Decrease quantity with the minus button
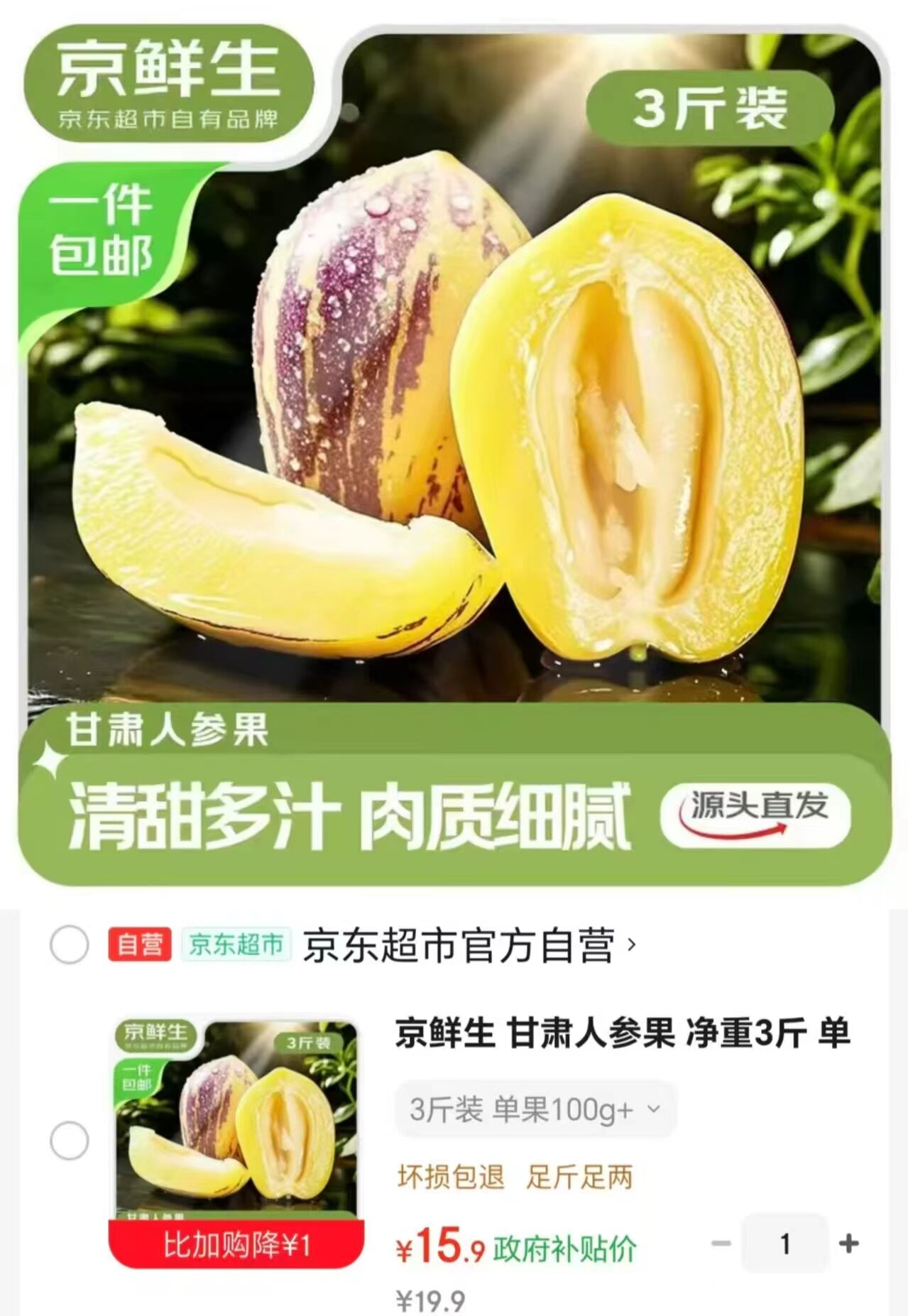908x1316 pixels. (721, 1243)
